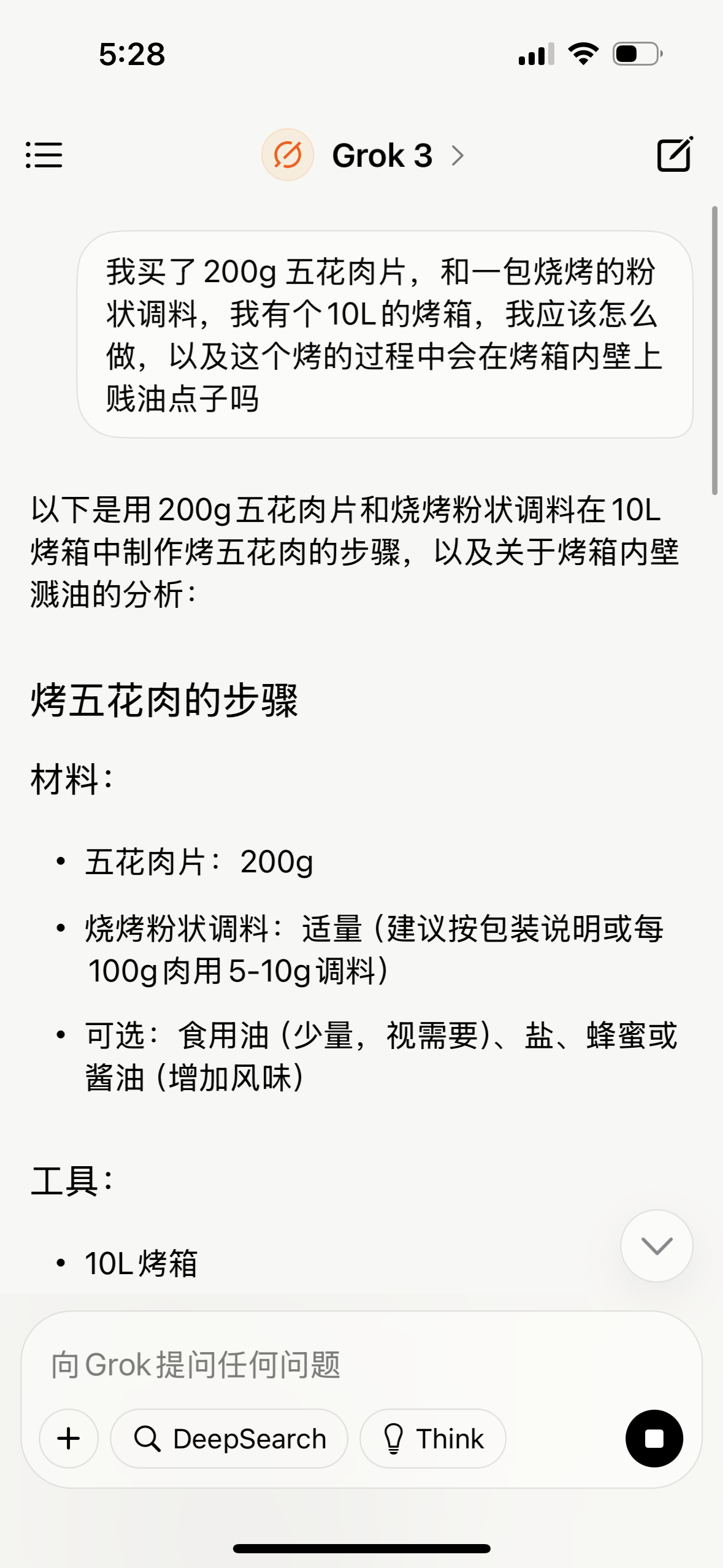
Task: Stop the response generation
Action: [x=654, y=1438]
